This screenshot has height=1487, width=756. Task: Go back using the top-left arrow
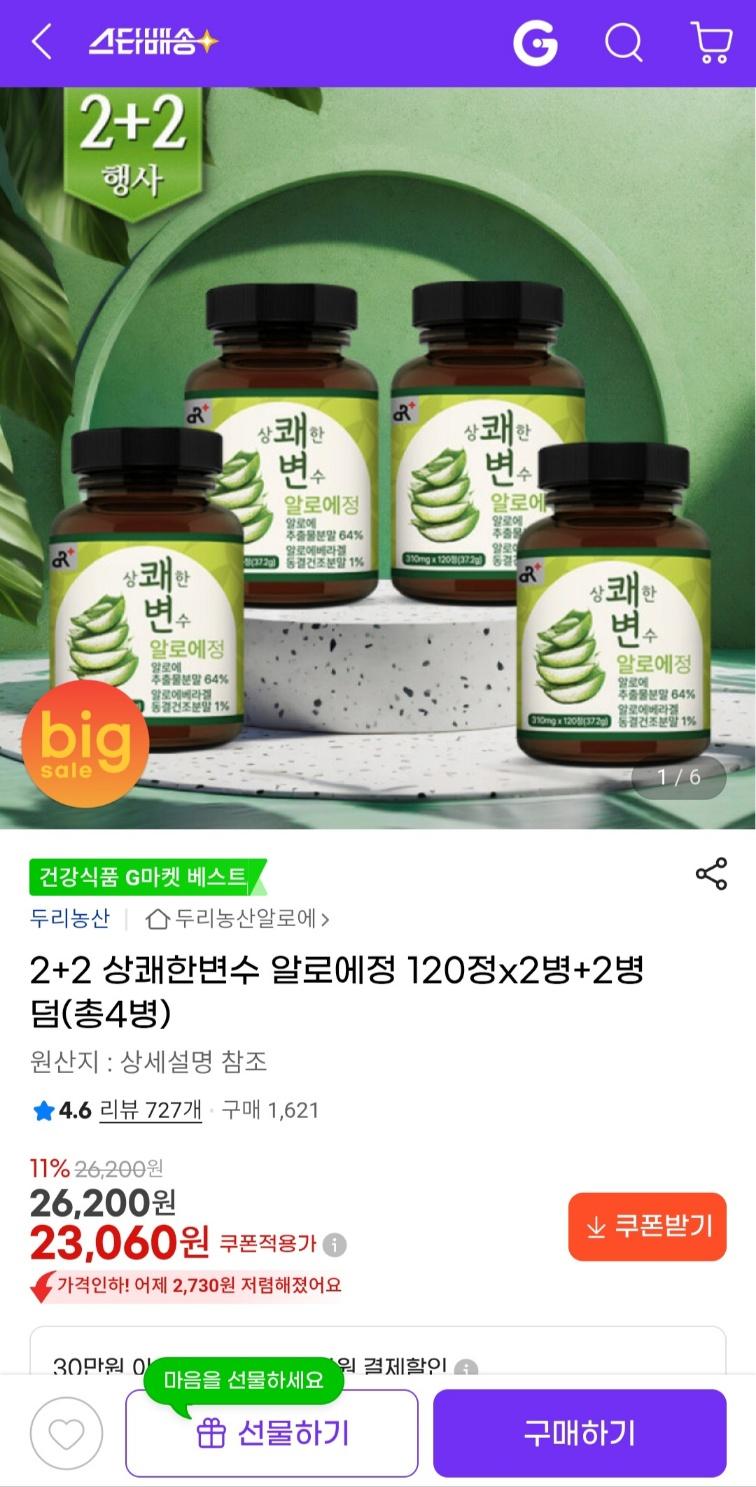[x=41, y=43]
